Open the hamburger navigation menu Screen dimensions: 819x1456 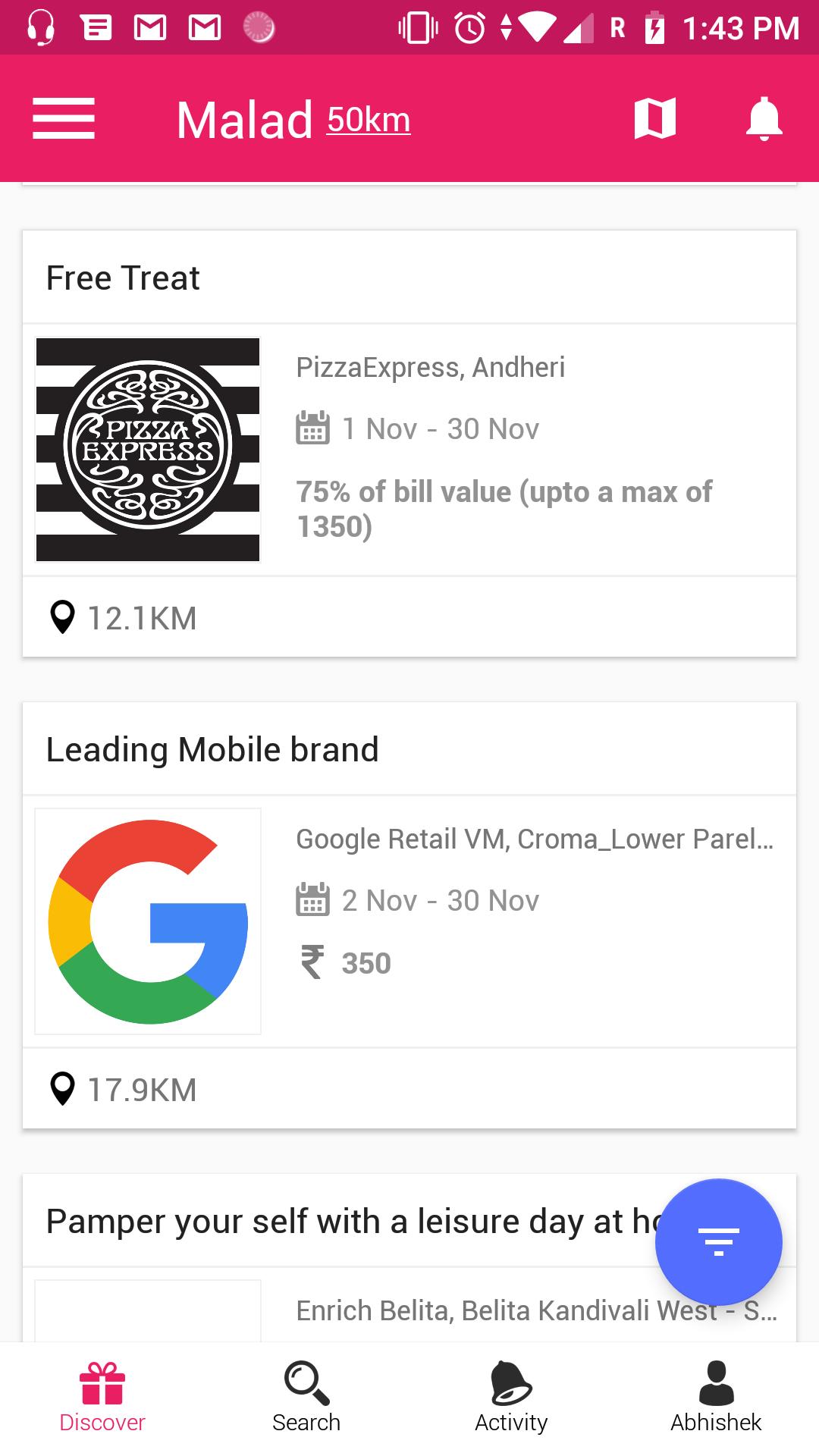click(x=64, y=119)
